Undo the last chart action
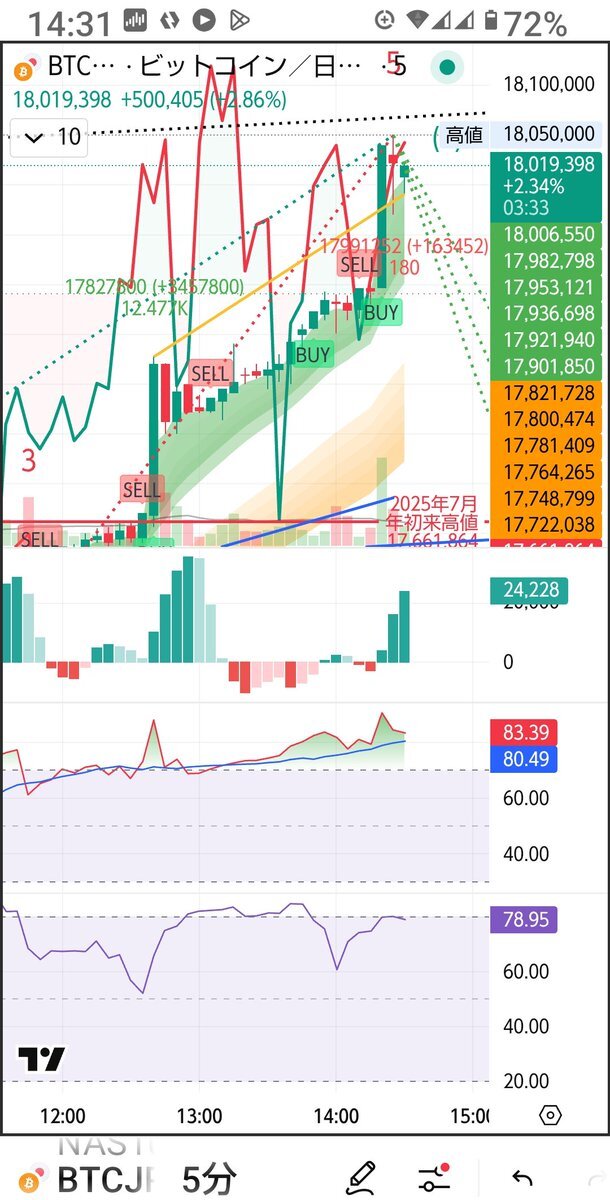The image size is (610, 1200). point(521,1178)
